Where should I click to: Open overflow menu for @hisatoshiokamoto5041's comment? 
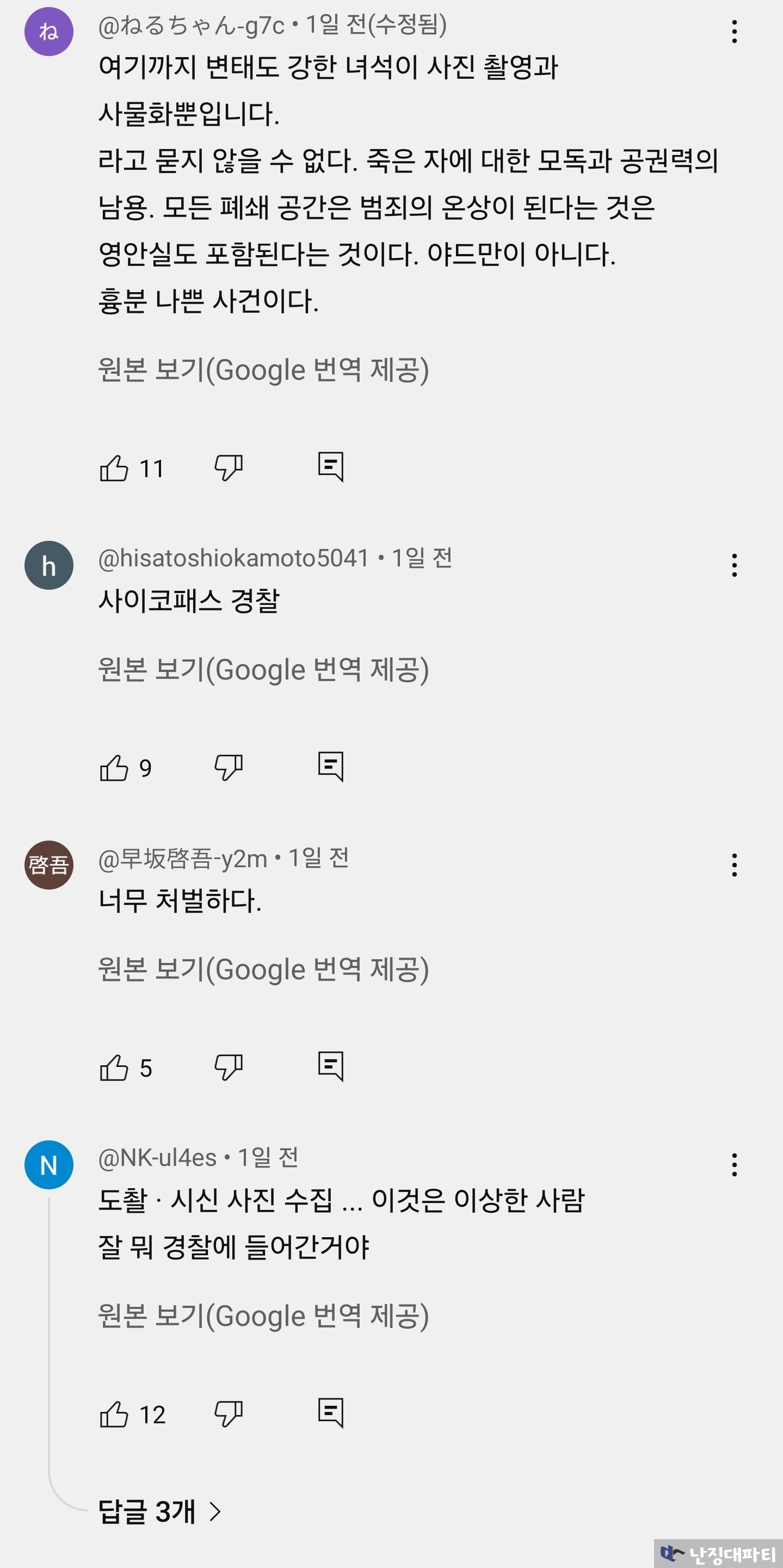(x=734, y=565)
